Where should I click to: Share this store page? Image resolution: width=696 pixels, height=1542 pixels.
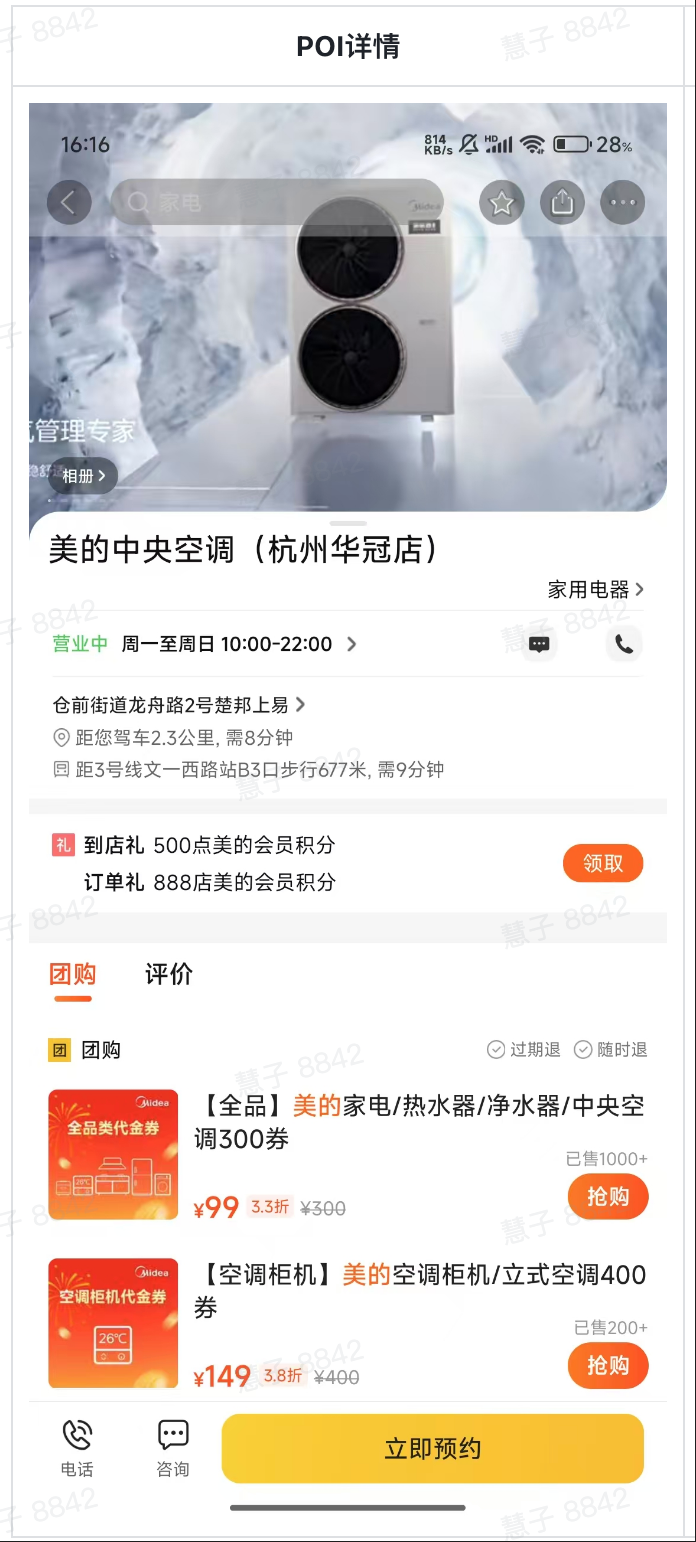pos(562,203)
